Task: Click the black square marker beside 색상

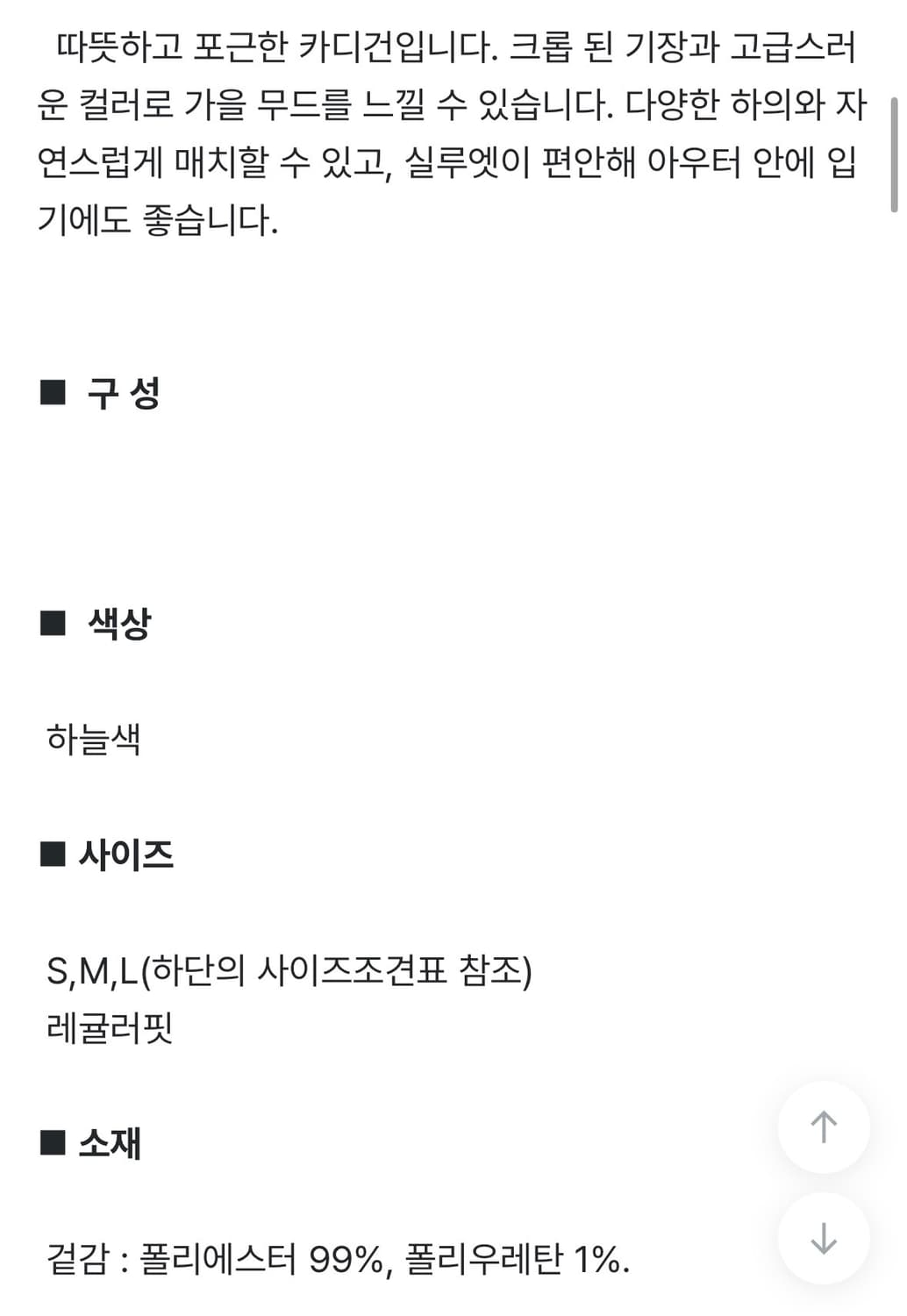Action: (x=52, y=623)
